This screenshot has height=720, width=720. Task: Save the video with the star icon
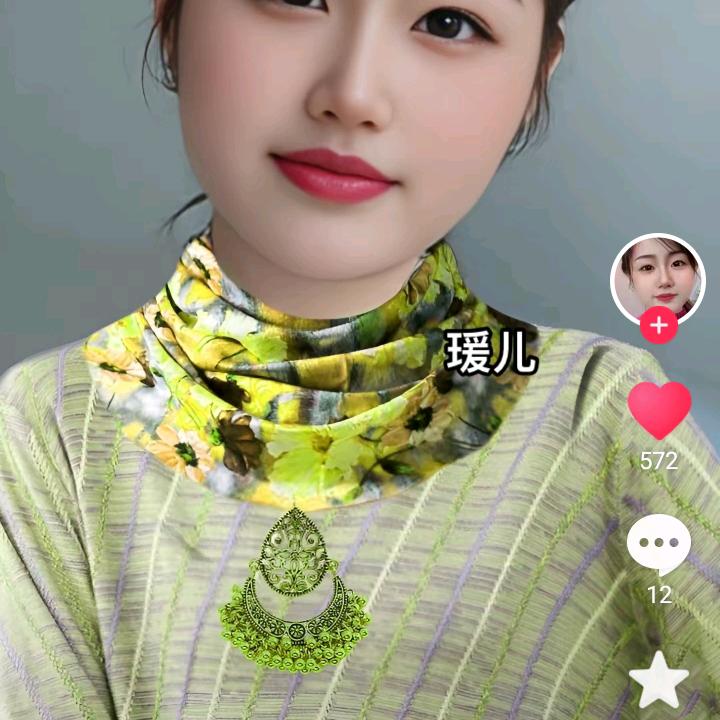[x=659, y=684]
